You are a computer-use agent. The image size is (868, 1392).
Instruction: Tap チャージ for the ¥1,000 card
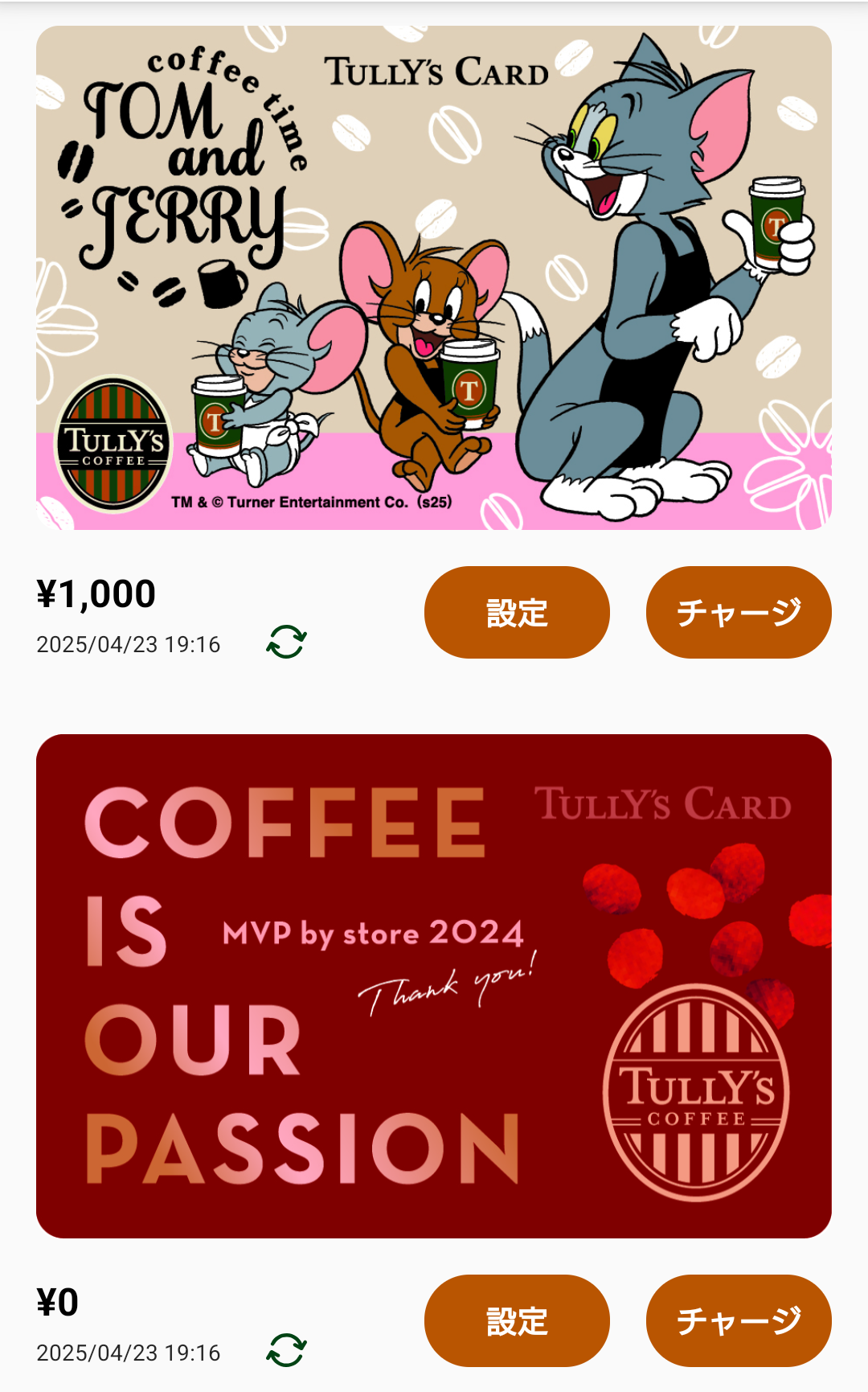739,613
